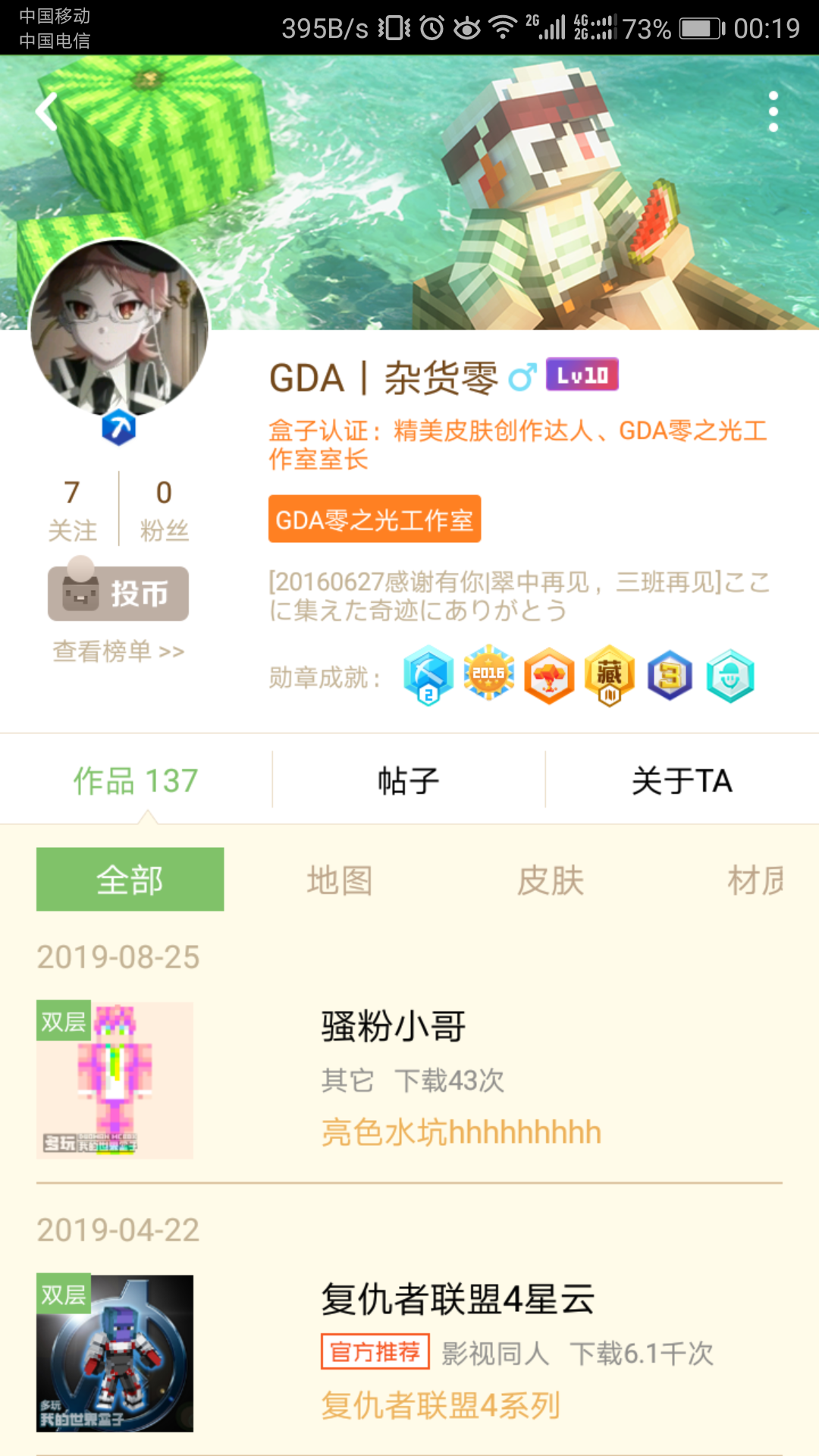Select the 作品 137 tab
This screenshot has height=1456, width=819.
pyautogui.click(x=136, y=780)
